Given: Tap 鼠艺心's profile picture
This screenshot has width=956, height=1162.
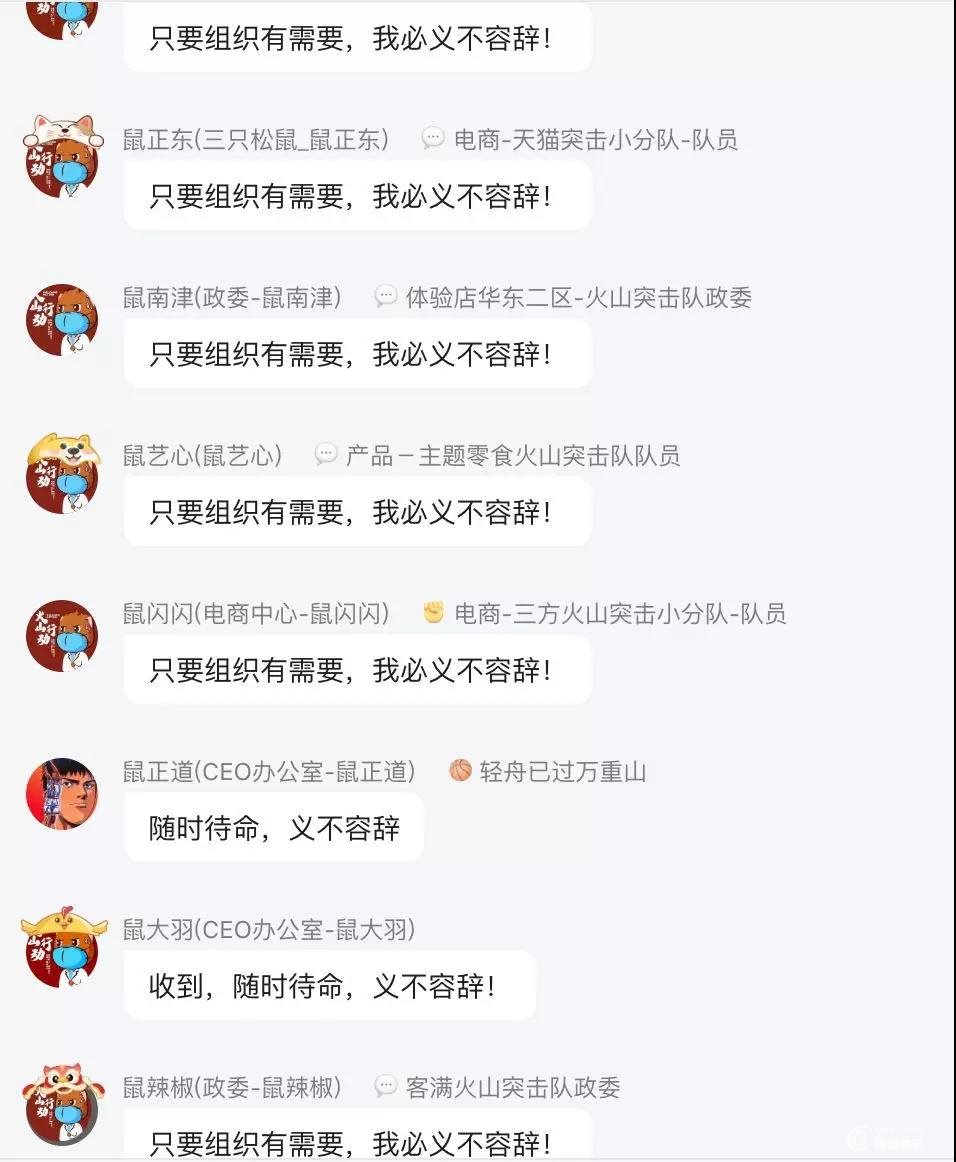Looking at the screenshot, I should tap(62, 477).
